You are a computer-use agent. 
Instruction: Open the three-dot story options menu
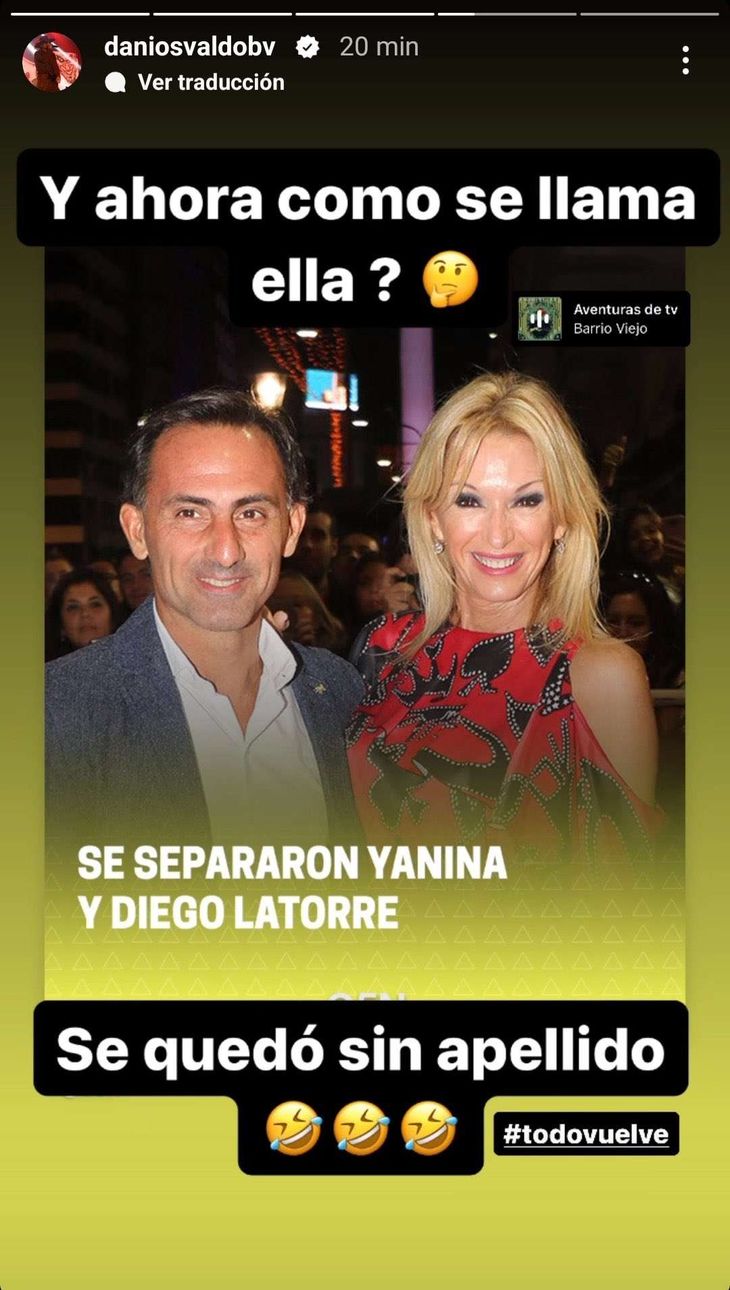coord(685,60)
